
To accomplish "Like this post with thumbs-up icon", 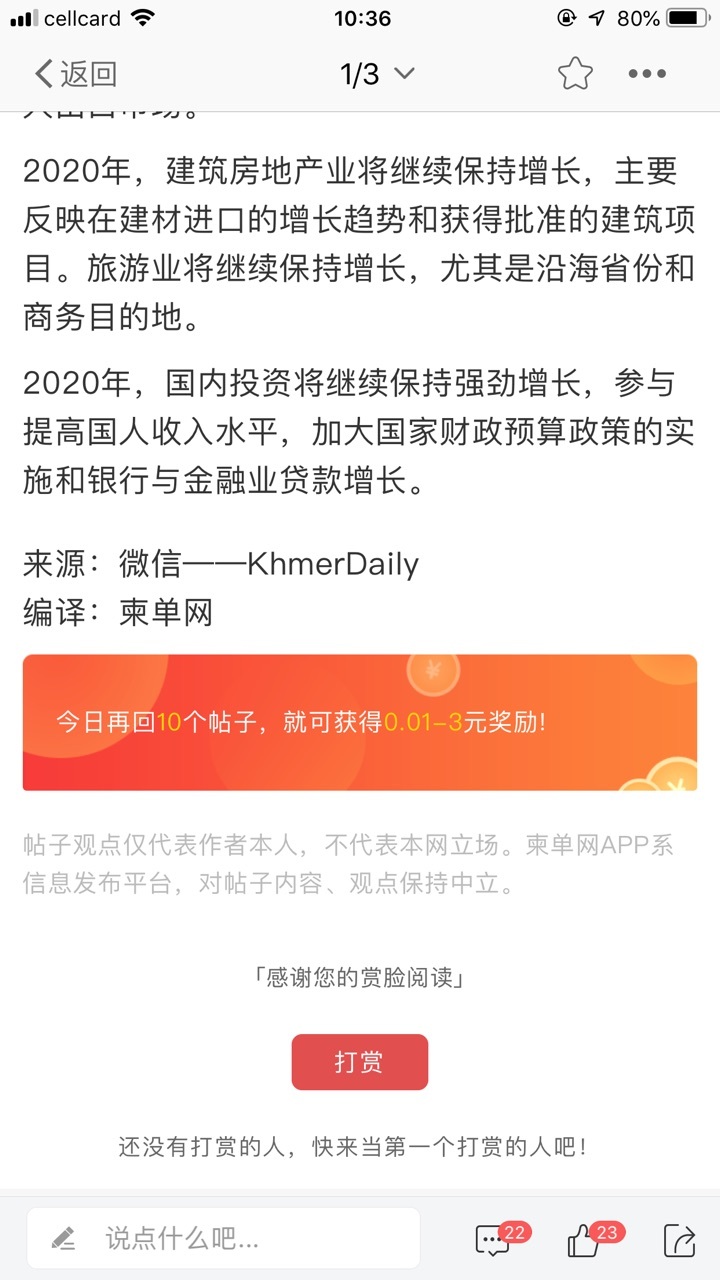I will click(x=584, y=1241).
